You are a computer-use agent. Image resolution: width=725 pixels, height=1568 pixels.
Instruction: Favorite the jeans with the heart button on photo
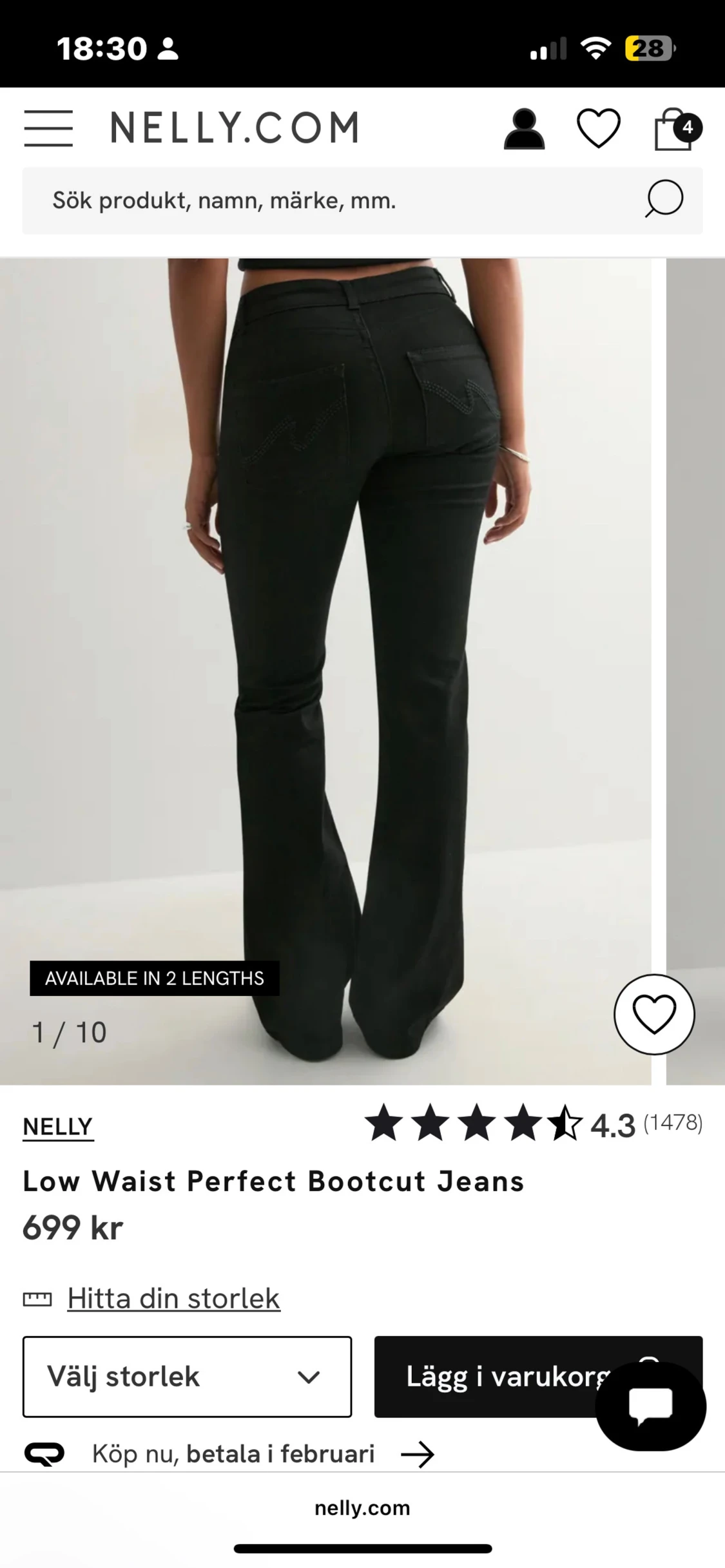tap(655, 1014)
